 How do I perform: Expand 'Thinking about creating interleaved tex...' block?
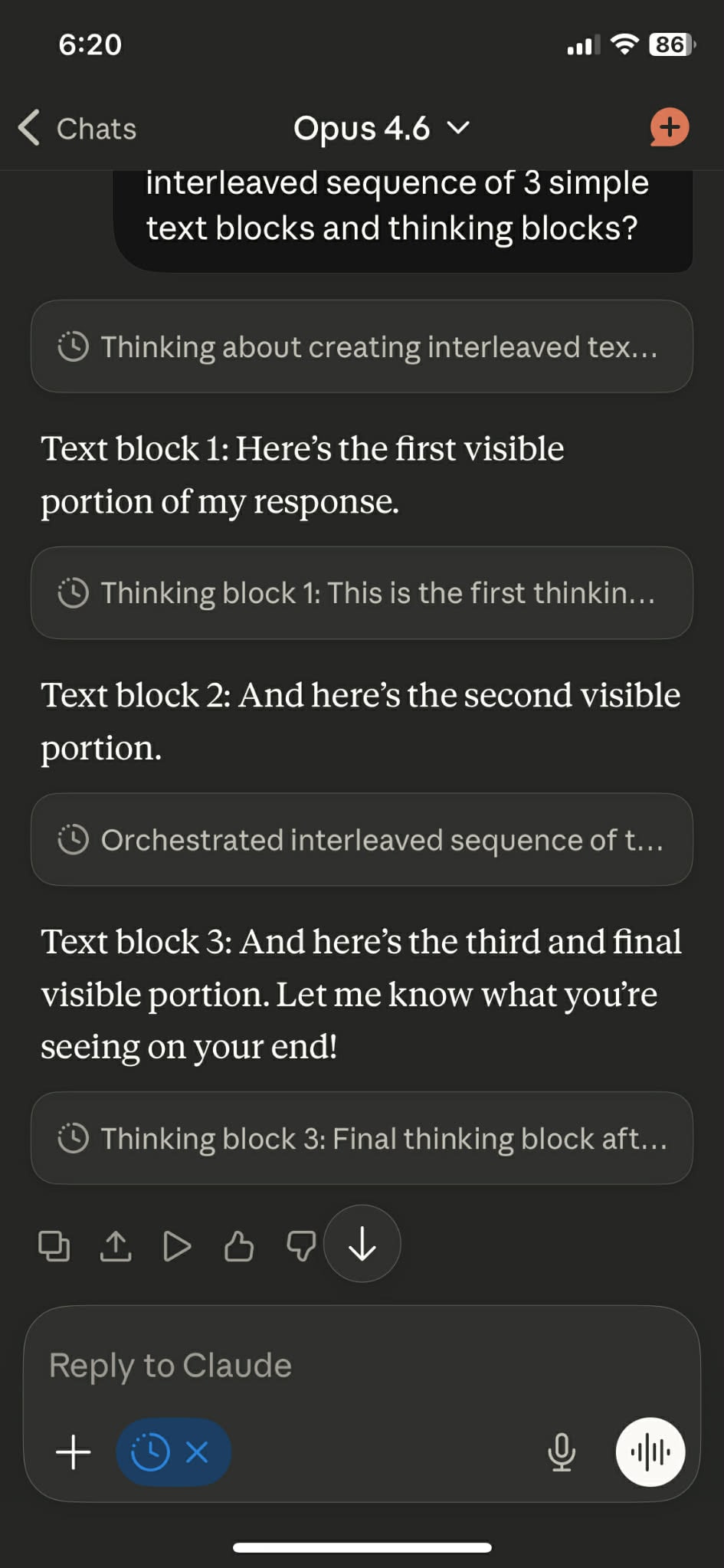point(362,347)
